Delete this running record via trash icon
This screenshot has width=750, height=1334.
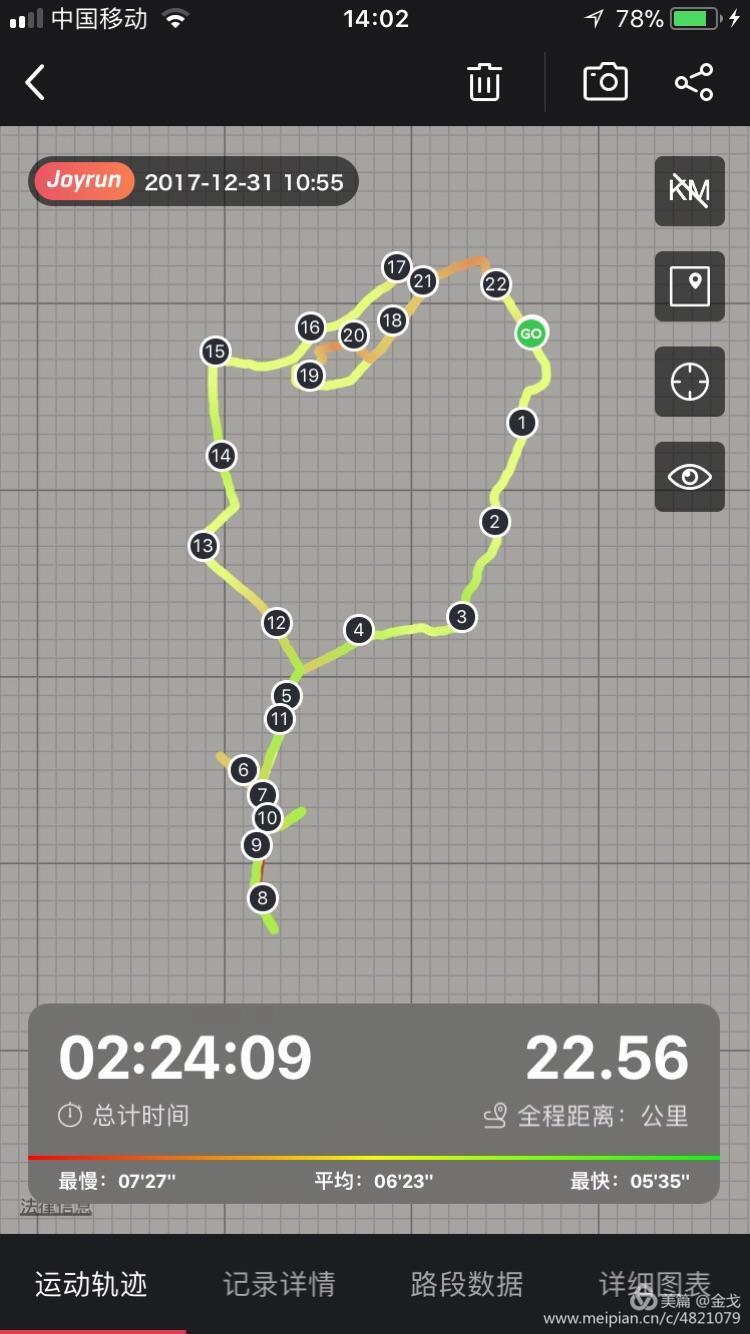coord(484,83)
